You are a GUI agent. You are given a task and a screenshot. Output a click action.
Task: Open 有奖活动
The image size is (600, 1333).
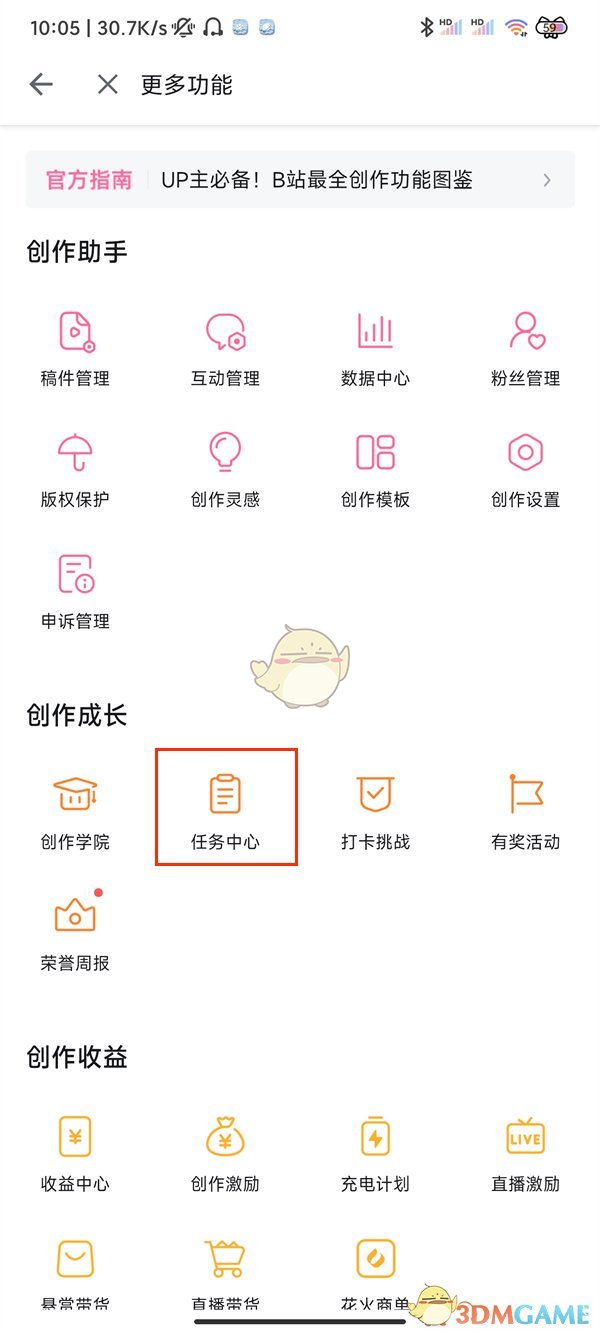pos(525,810)
